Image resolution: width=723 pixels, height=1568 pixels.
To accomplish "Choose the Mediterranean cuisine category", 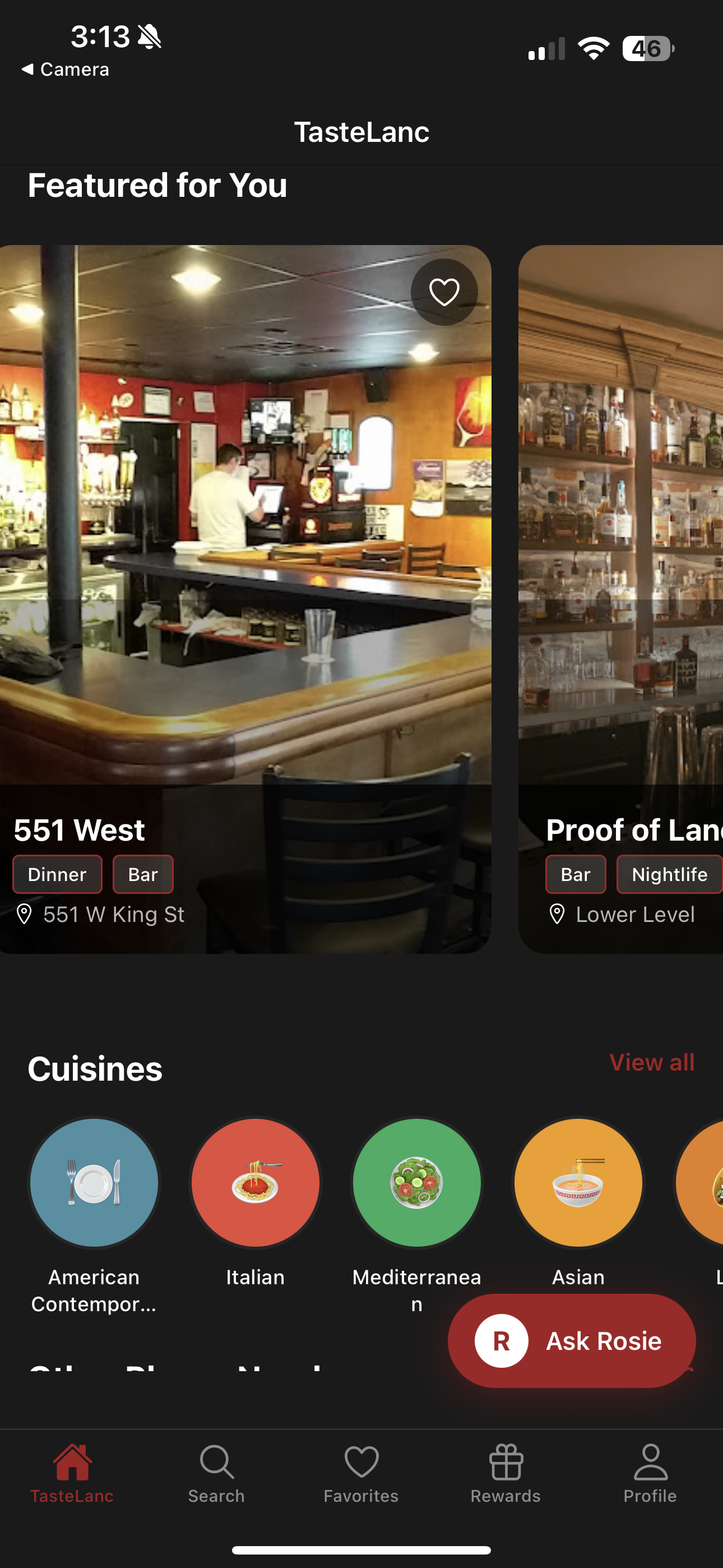I will [417, 1183].
